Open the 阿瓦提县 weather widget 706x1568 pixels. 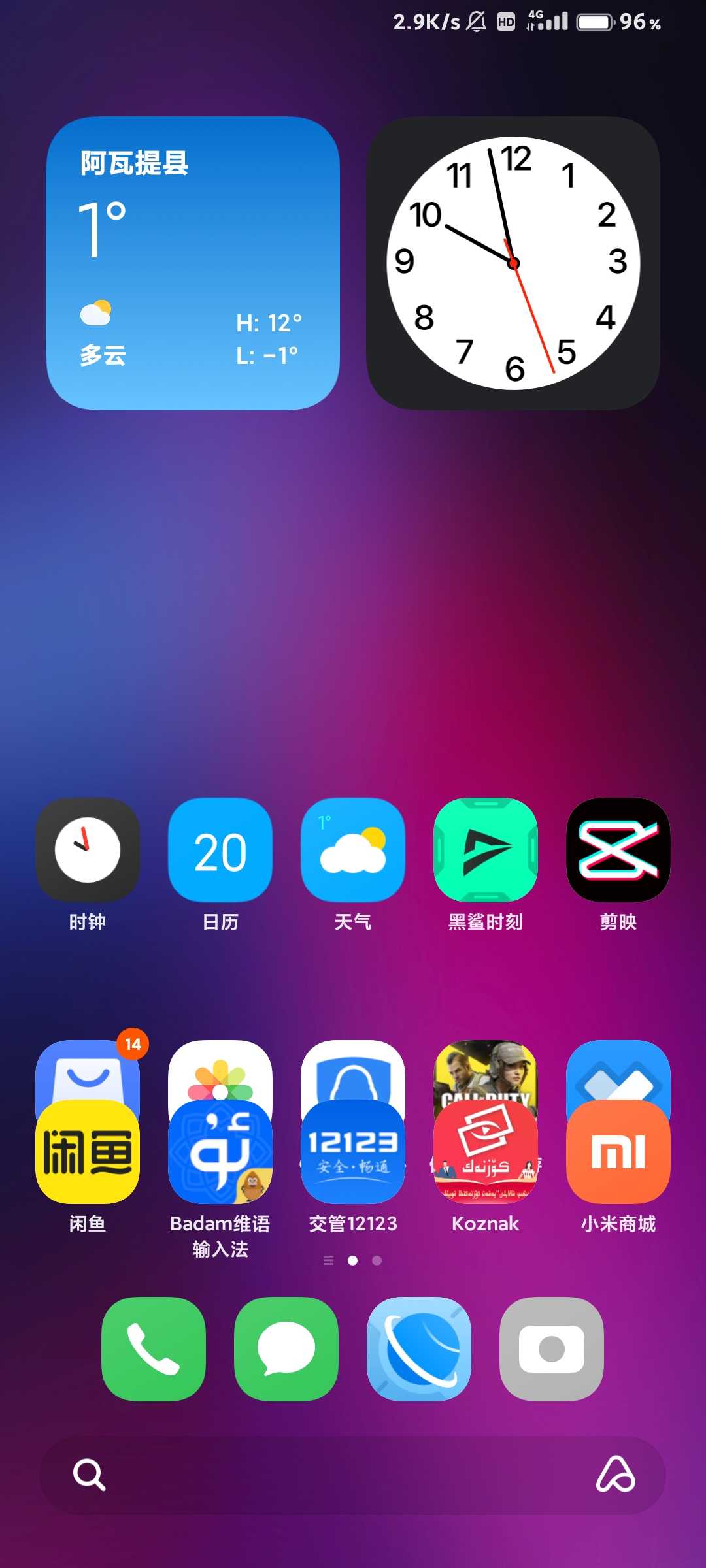point(193,263)
